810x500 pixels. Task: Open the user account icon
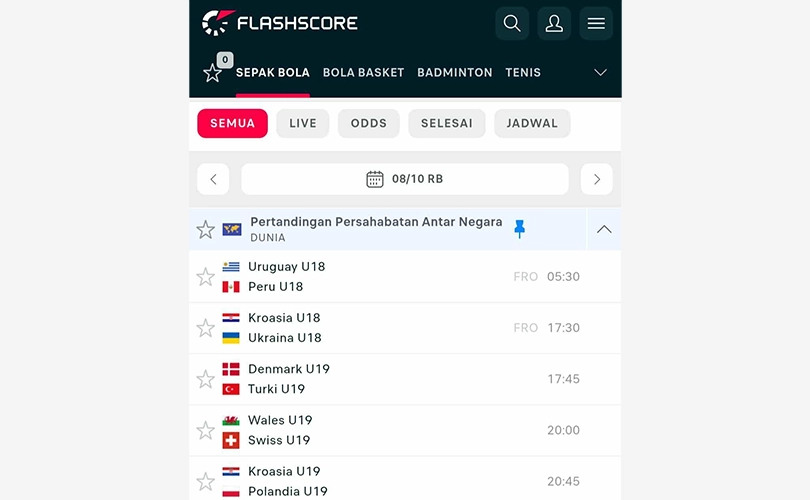[554, 23]
